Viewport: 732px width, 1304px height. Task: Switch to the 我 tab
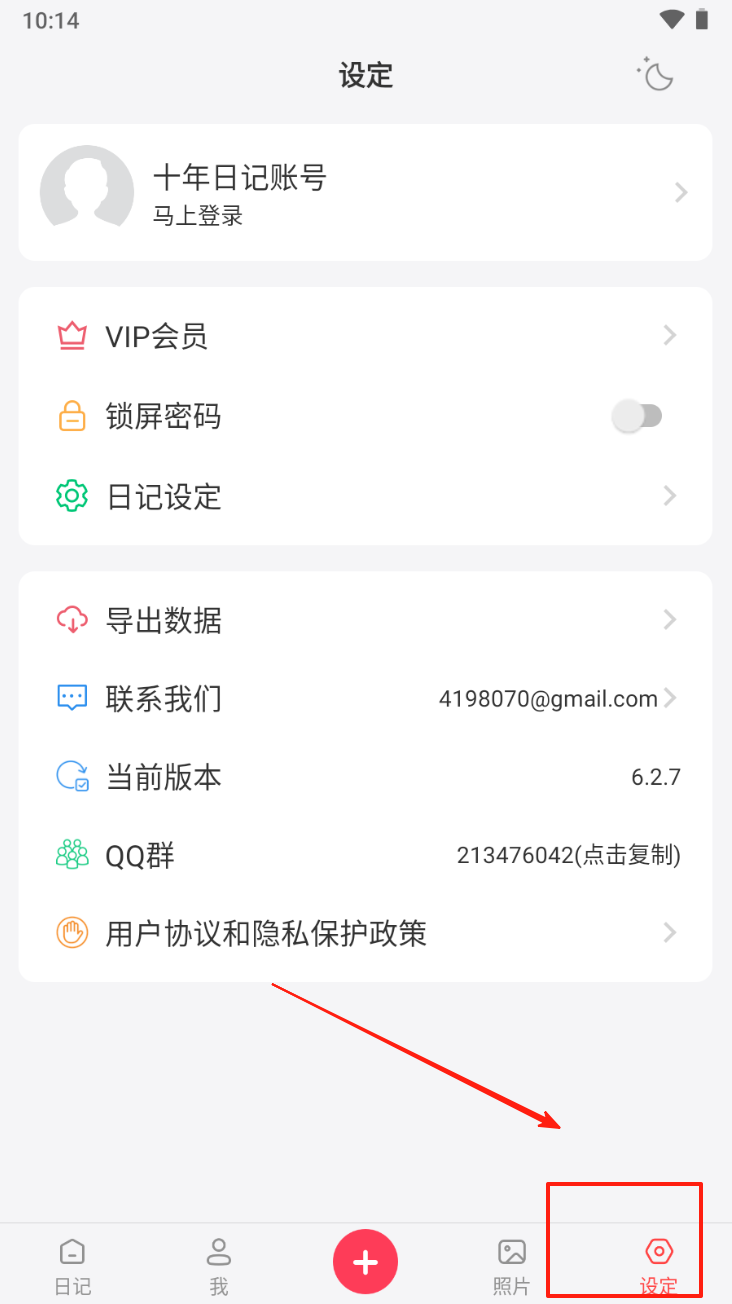point(219,1264)
